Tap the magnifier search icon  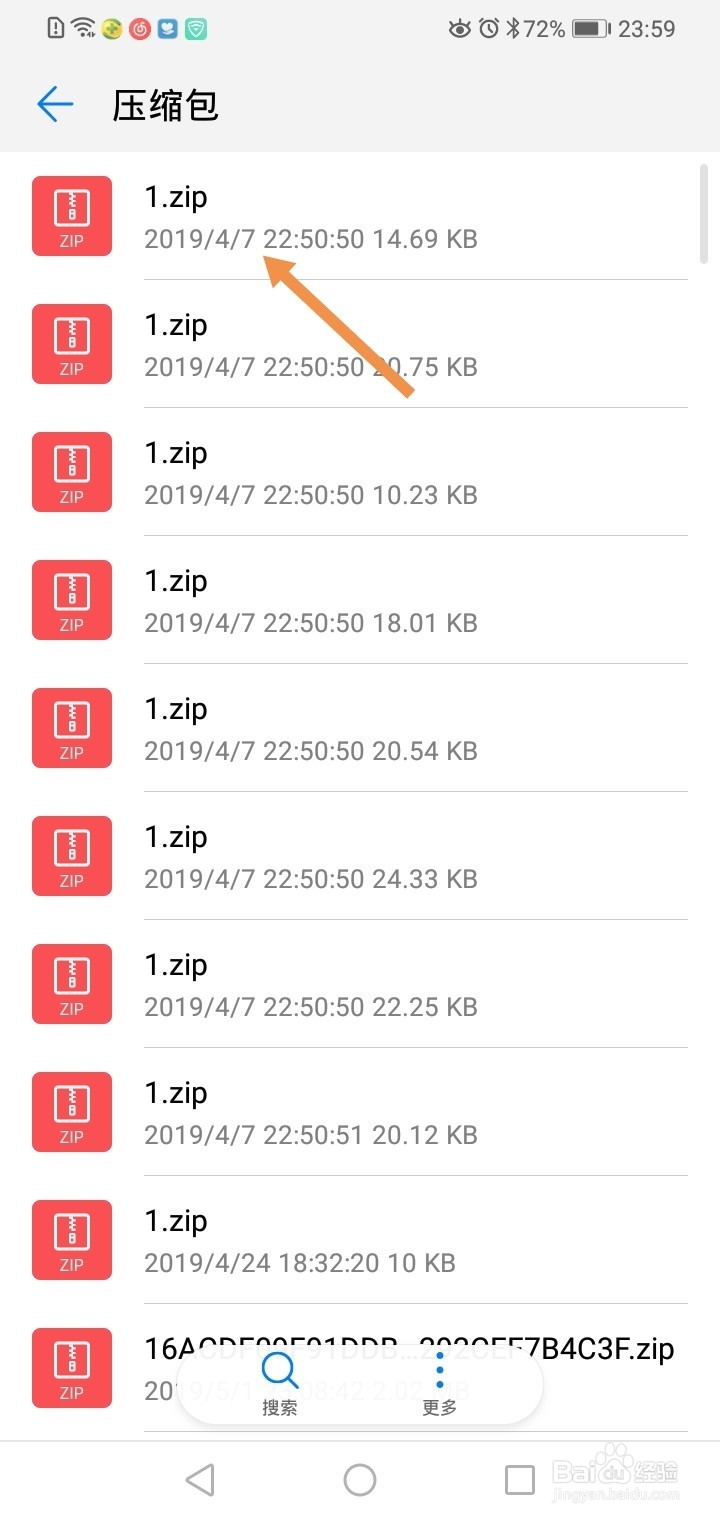pos(280,1372)
